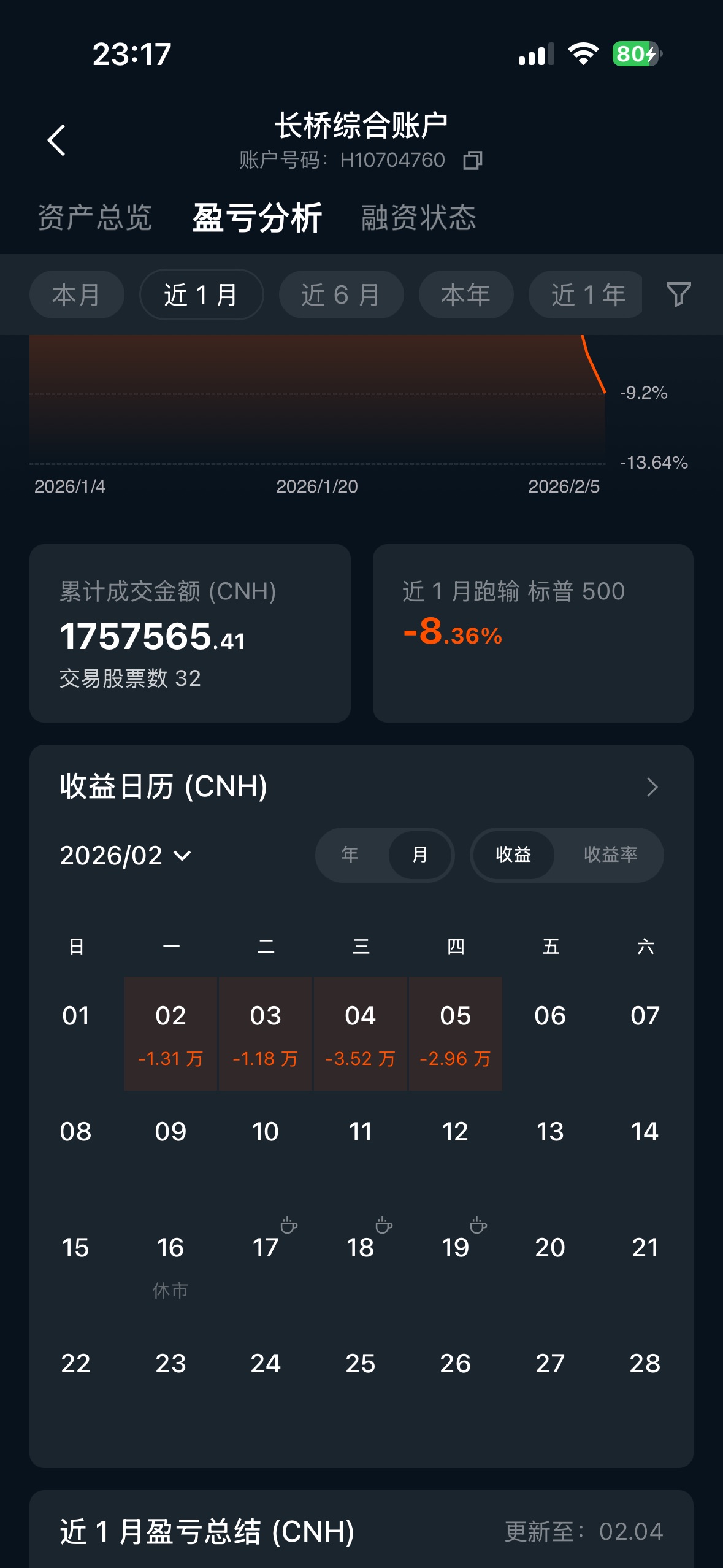View the 05 day with -2.96 万
This screenshot has width=723, height=1568.
click(x=455, y=1034)
